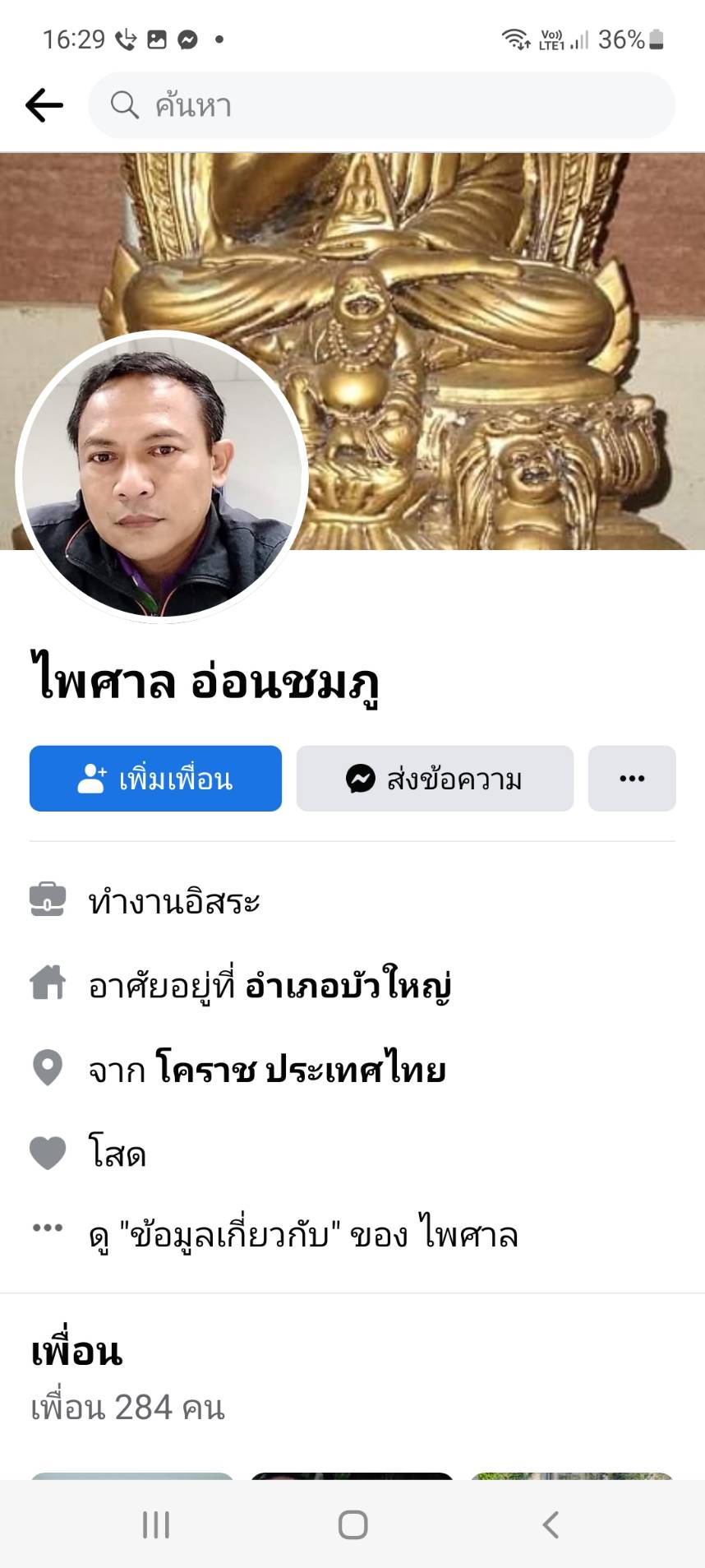View ข้อมูลเกี่ยวกับ info of ไพศาล
The height and width of the screenshot is (1568, 705).
[x=303, y=1234]
